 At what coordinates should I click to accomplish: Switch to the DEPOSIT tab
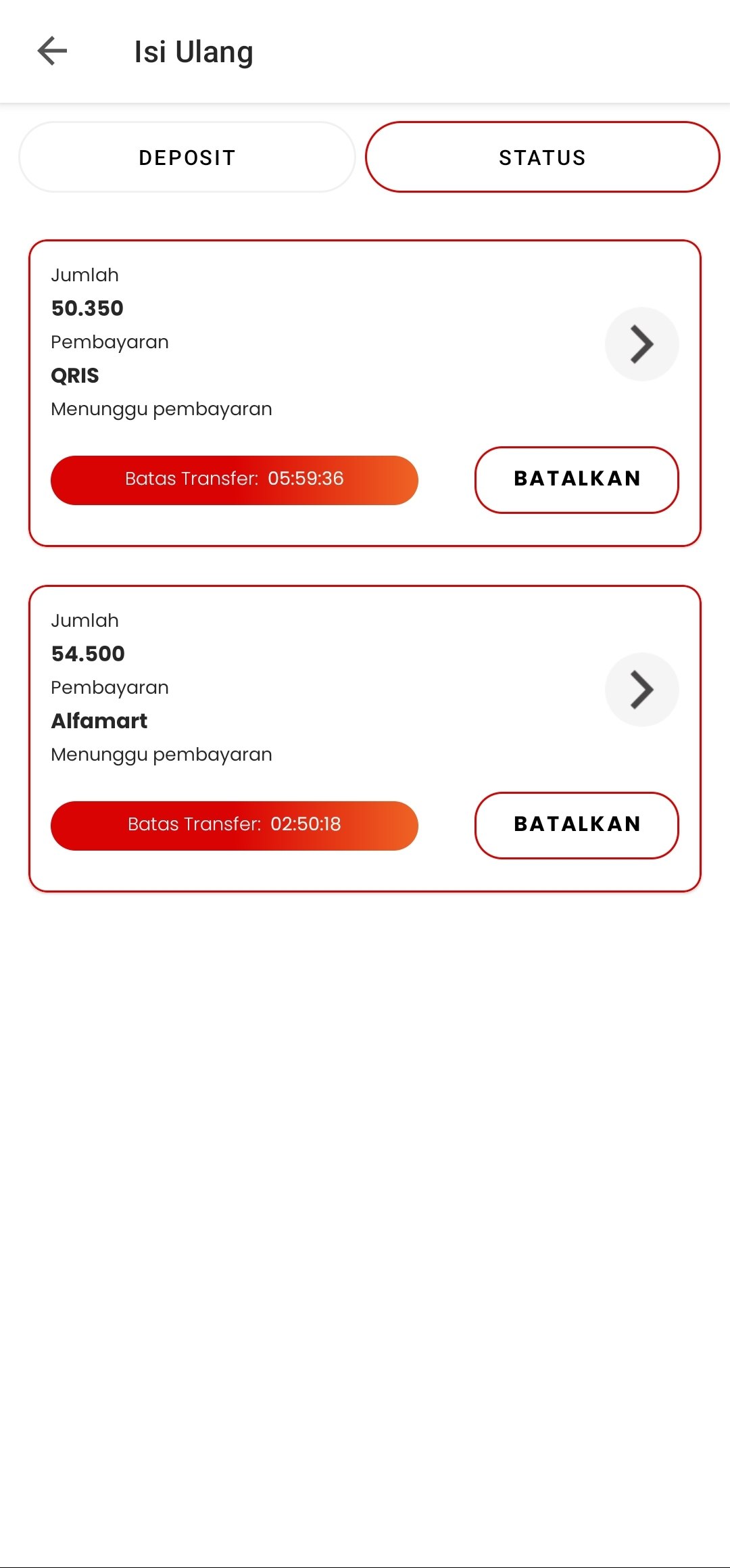(x=187, y=158)
